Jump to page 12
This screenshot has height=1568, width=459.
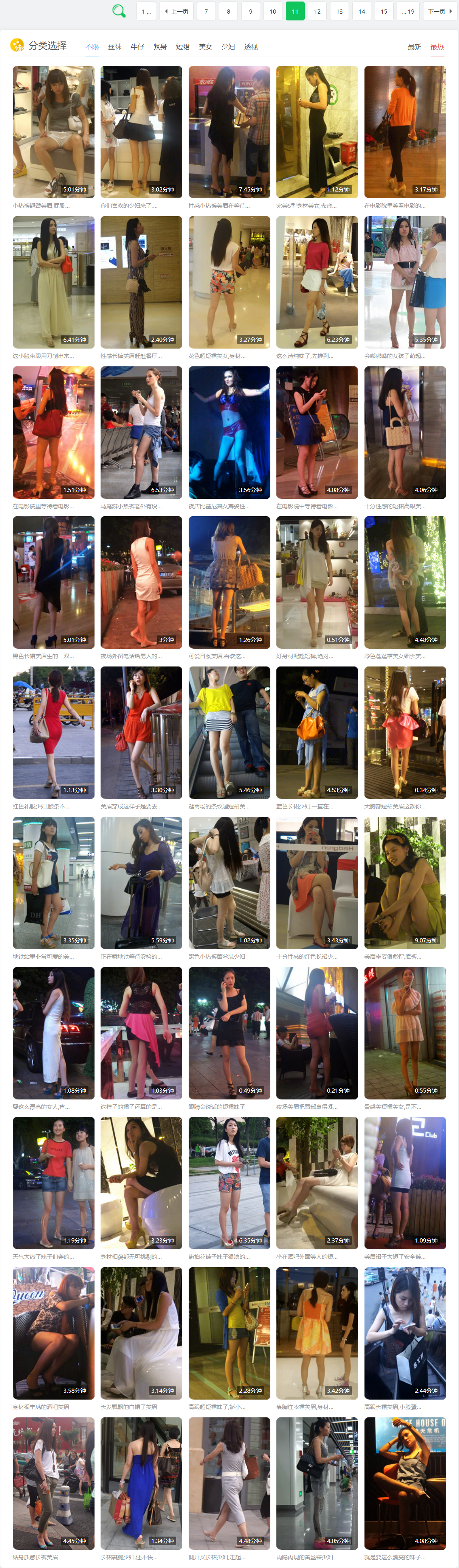[317, 11]
